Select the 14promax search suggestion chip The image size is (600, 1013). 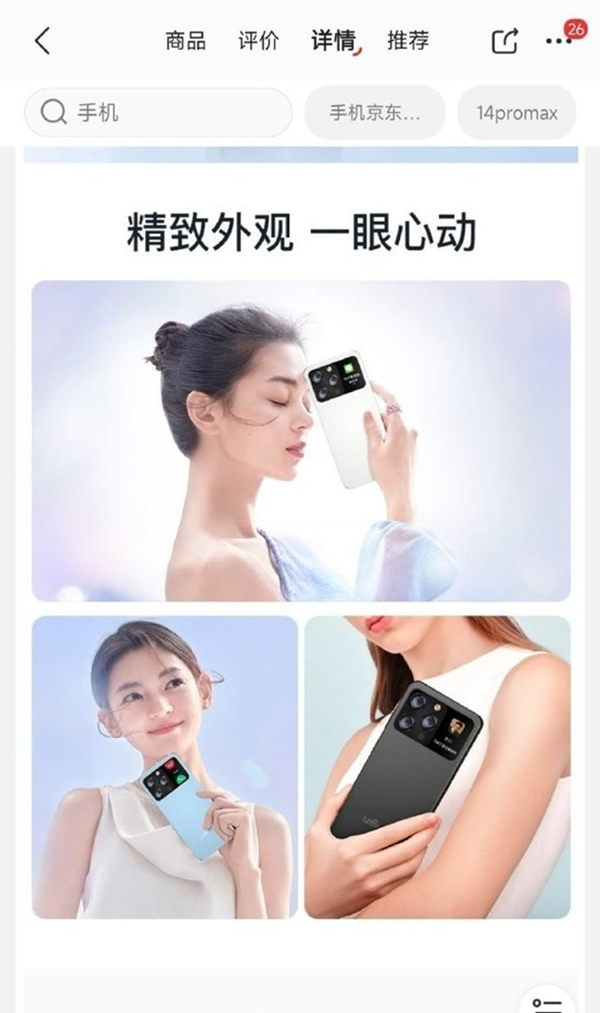516,113
